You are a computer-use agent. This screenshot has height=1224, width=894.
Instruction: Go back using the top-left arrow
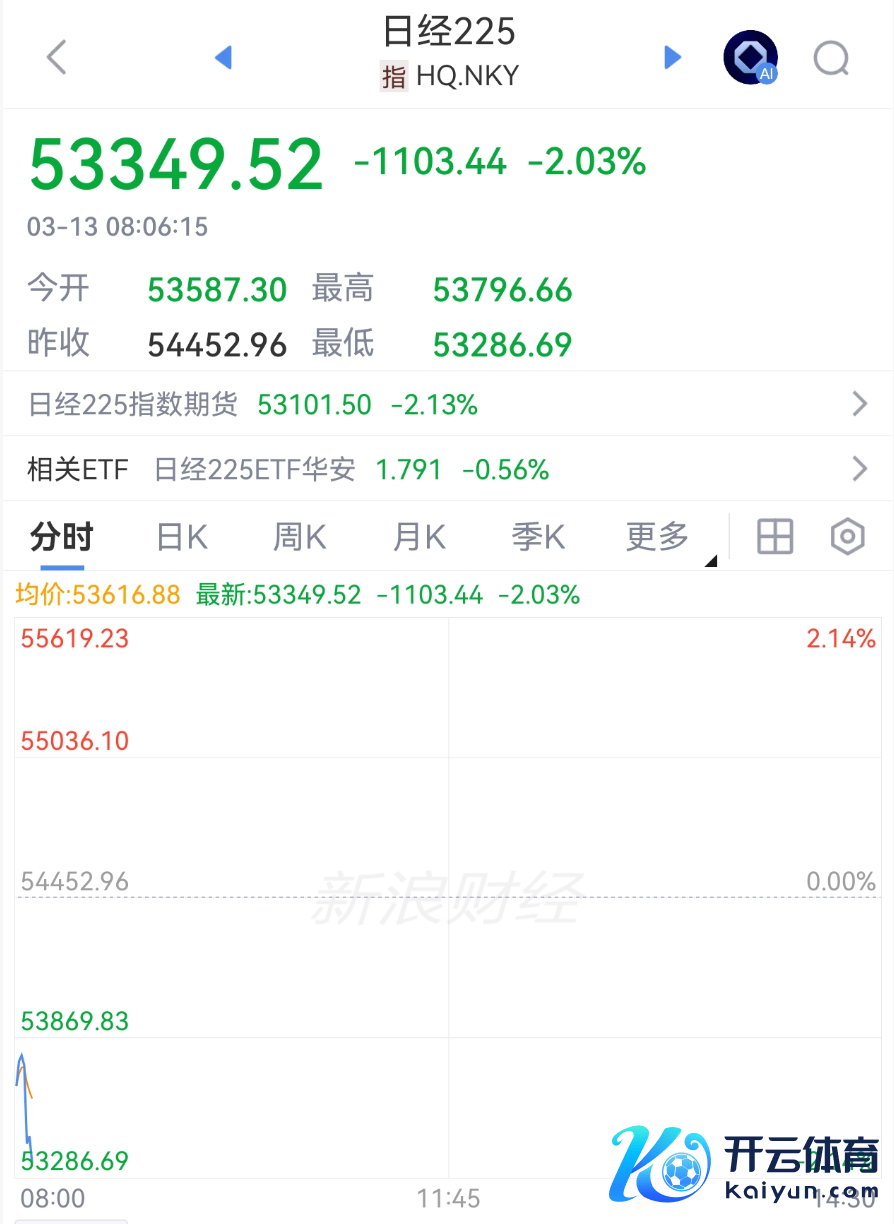(57, 57)
